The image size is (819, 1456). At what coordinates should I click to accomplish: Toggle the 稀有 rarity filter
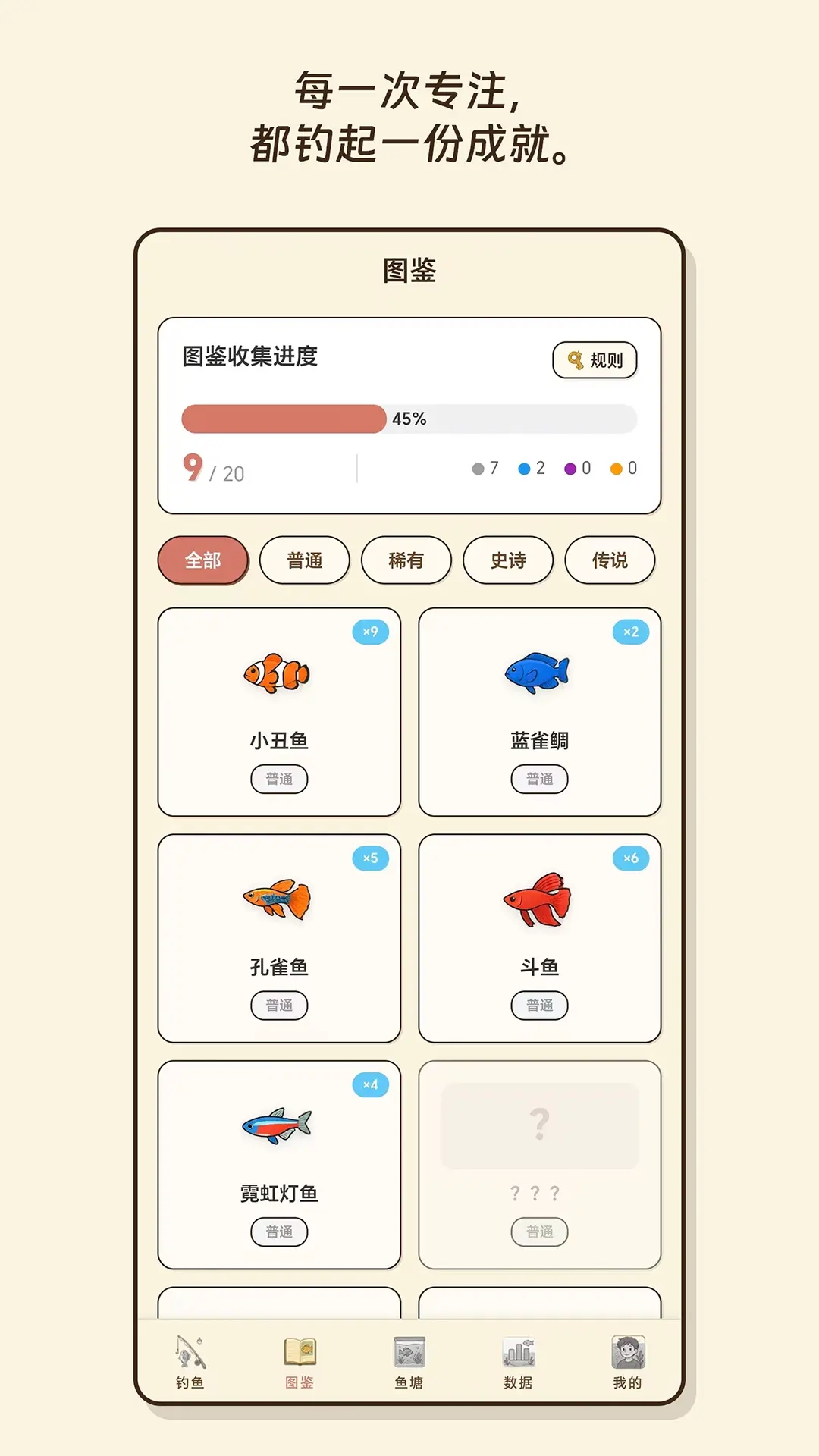coord(406,560)
